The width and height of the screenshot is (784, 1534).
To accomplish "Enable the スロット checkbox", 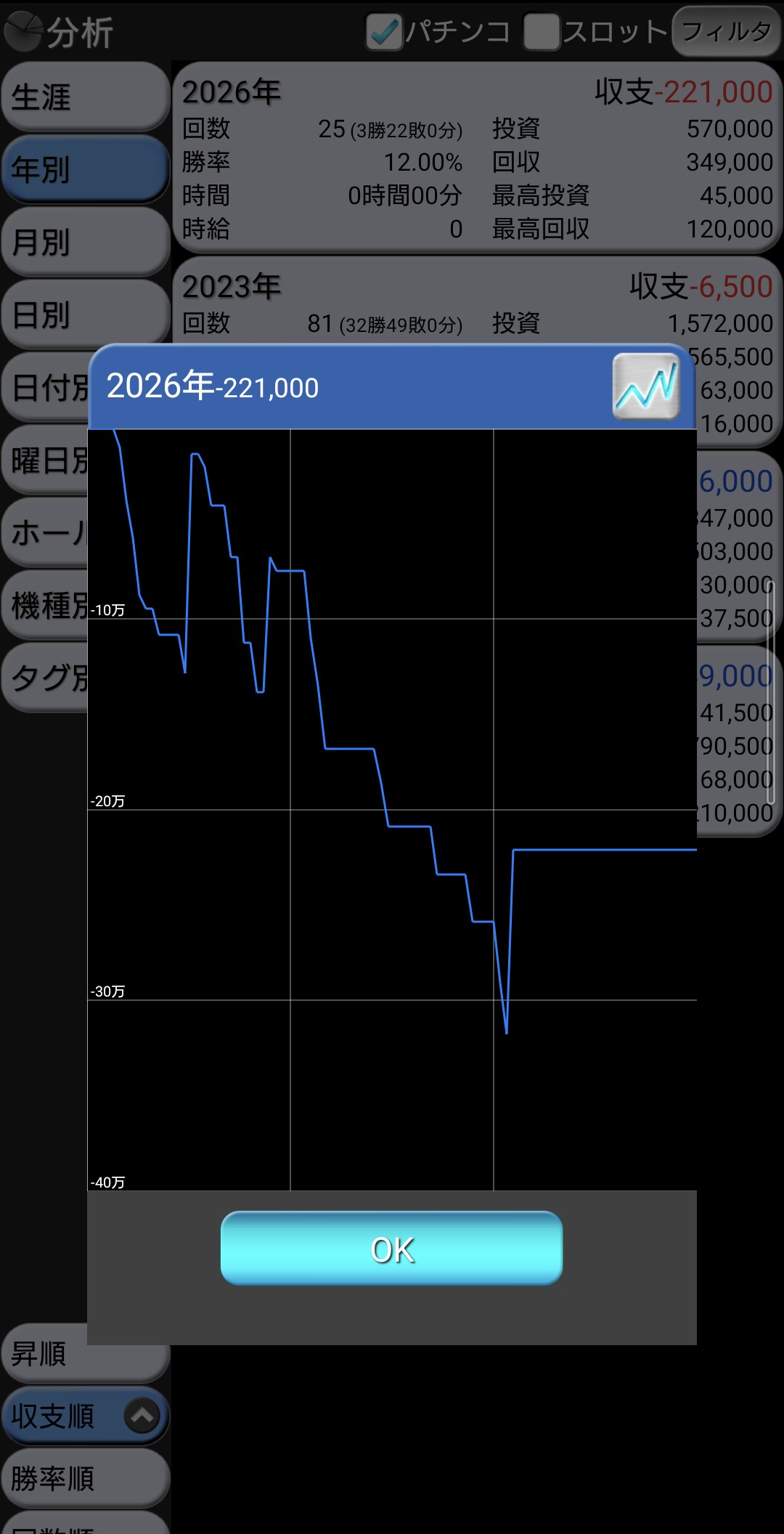I will point(542,32).
